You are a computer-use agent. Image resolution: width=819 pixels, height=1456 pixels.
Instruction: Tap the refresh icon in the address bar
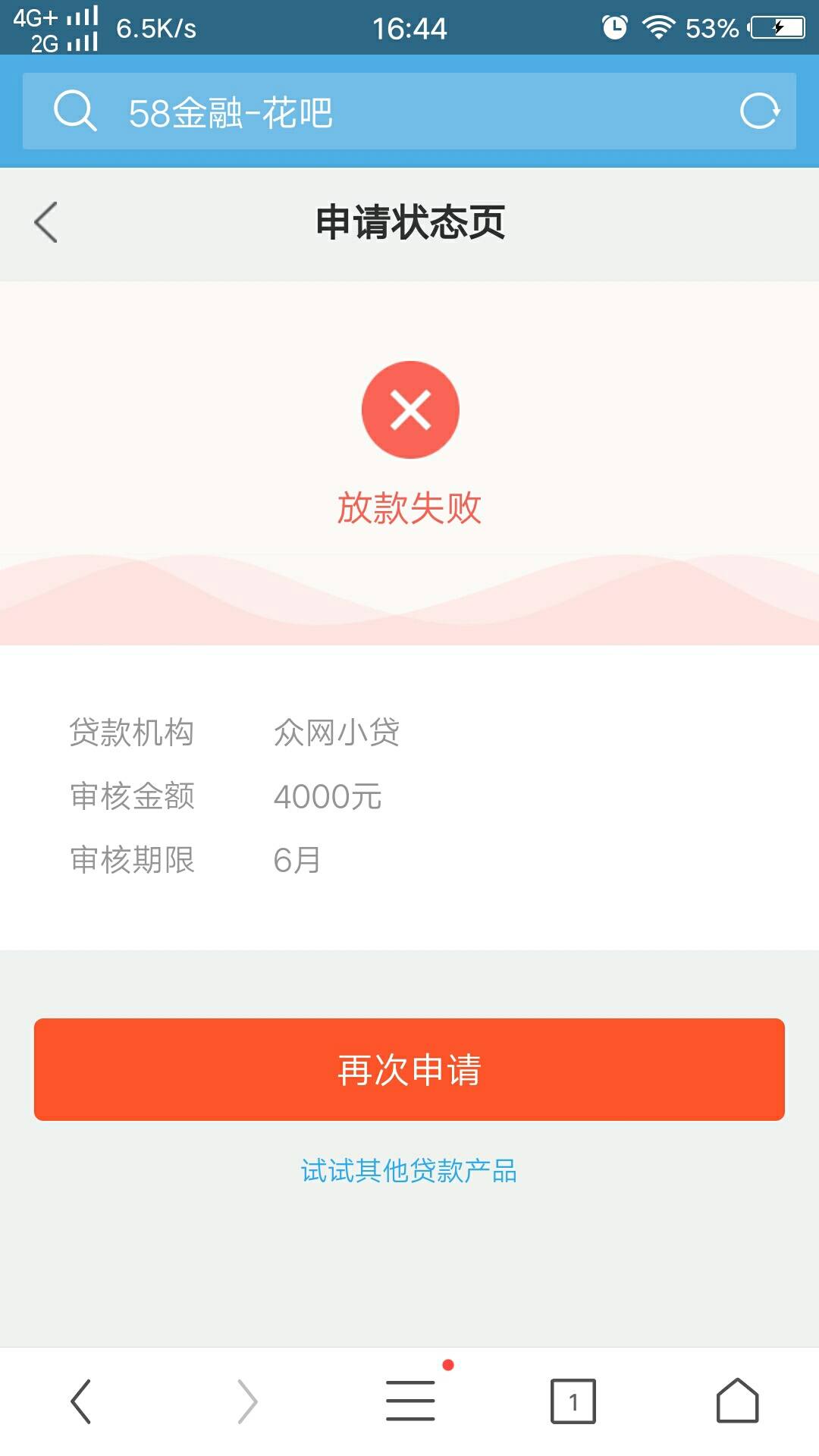[x=762, y=111]
